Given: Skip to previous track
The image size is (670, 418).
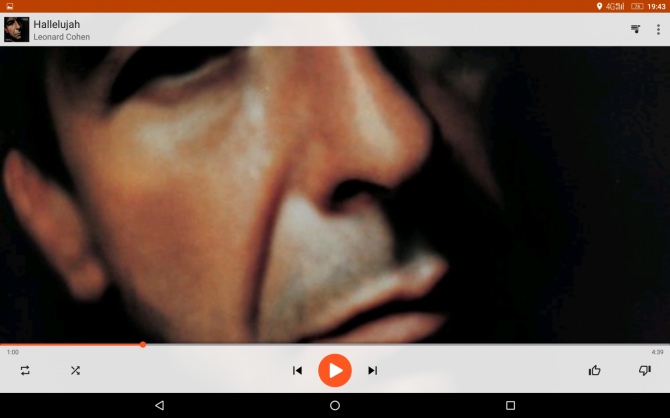Looking at the screenshot, I should [x=297, y=370].
